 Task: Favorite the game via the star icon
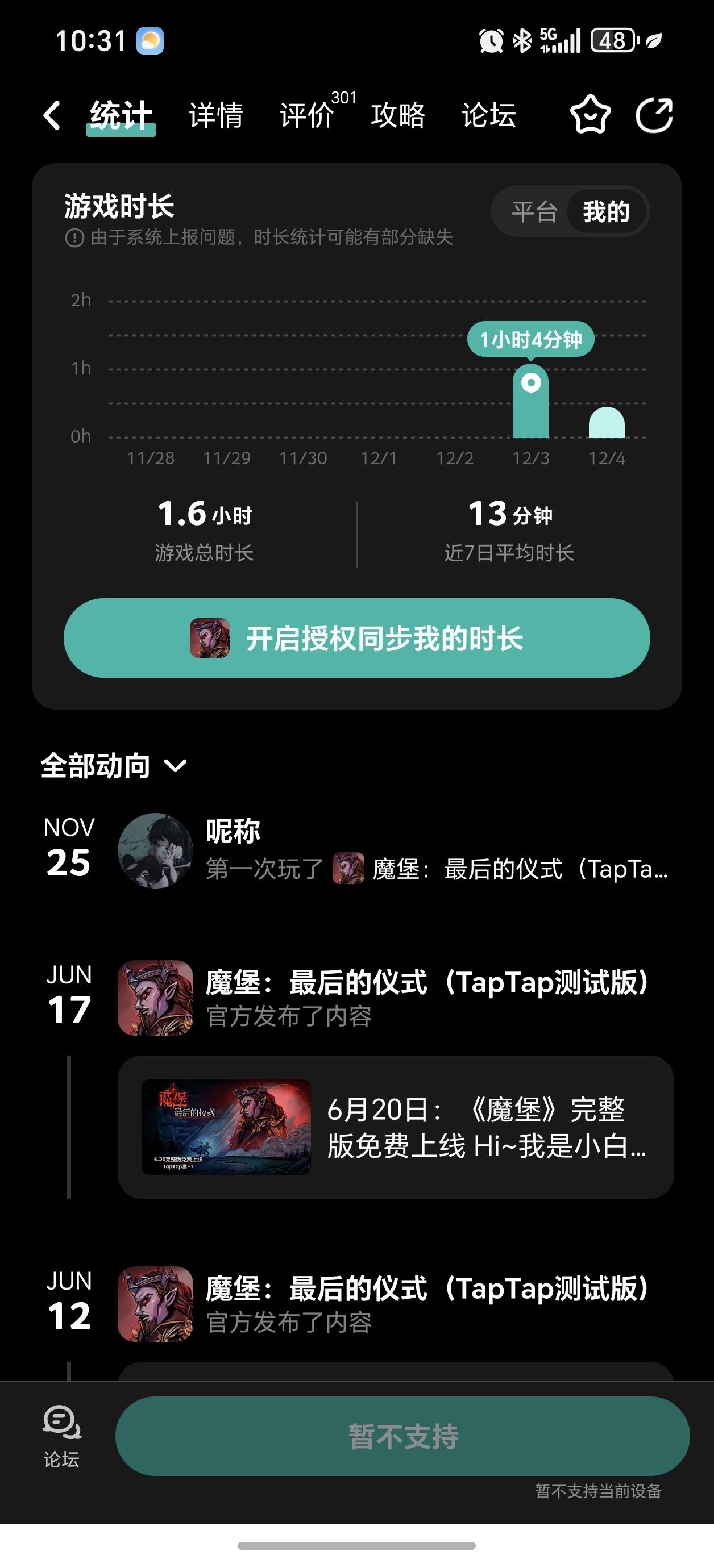point(589,114)
